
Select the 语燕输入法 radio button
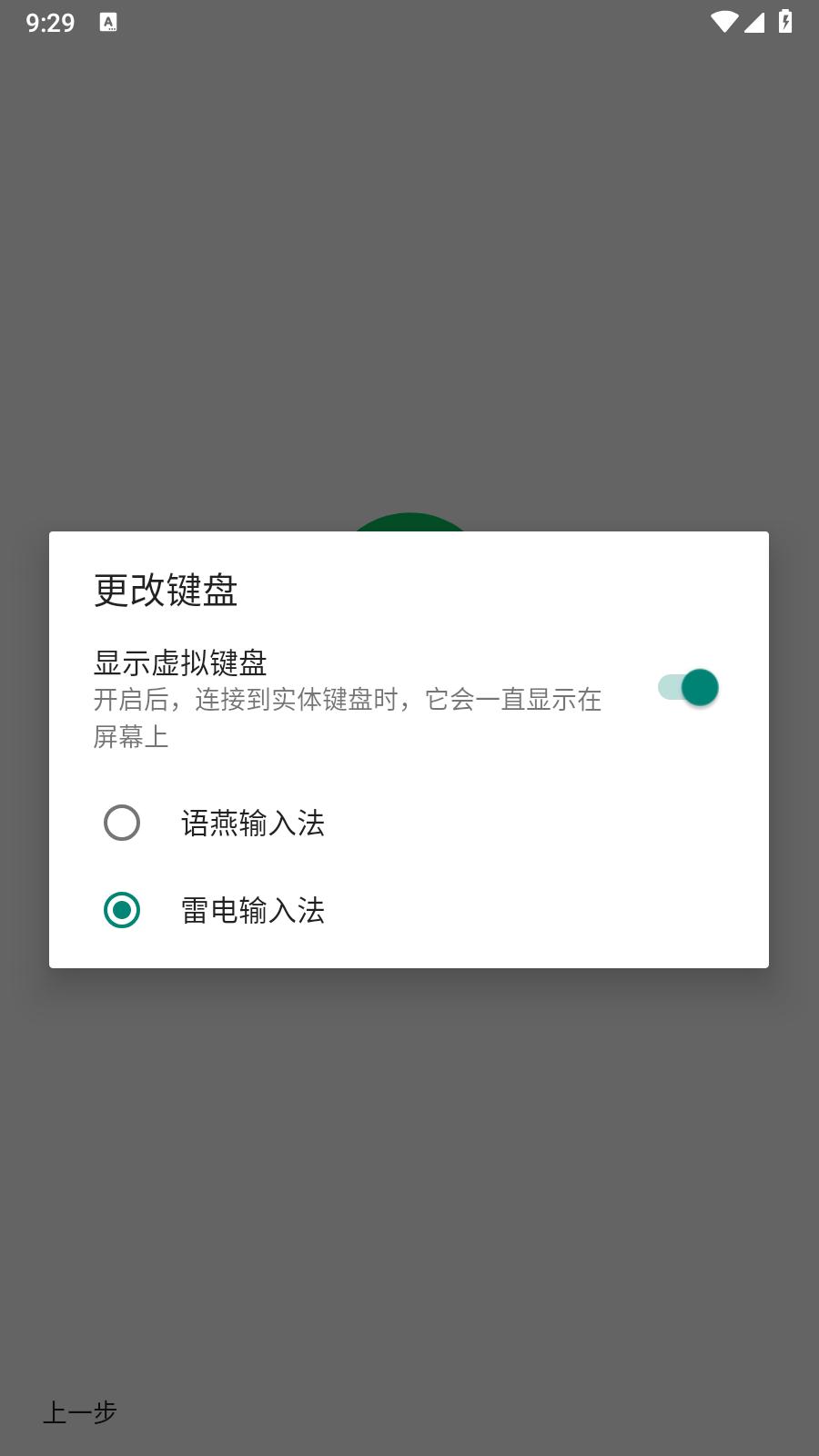[x=121, y=823]
